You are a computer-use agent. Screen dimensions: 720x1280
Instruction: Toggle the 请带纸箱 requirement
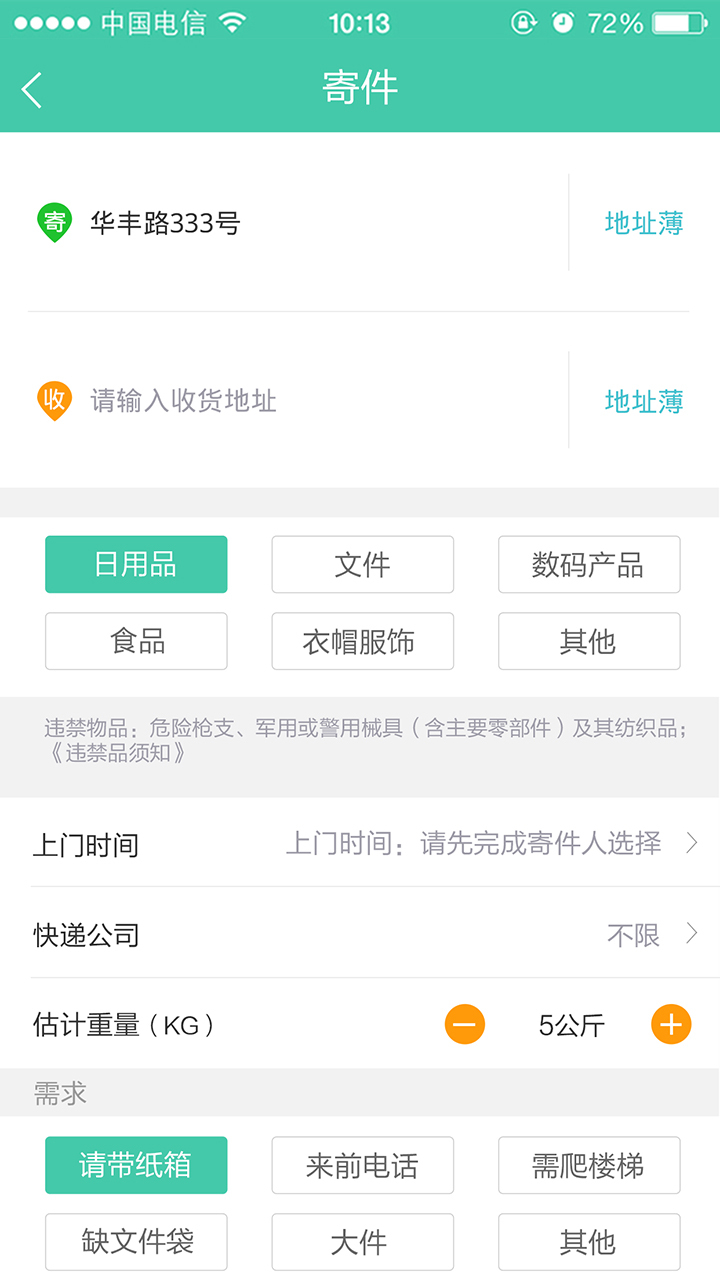[x=136, y=1166]
